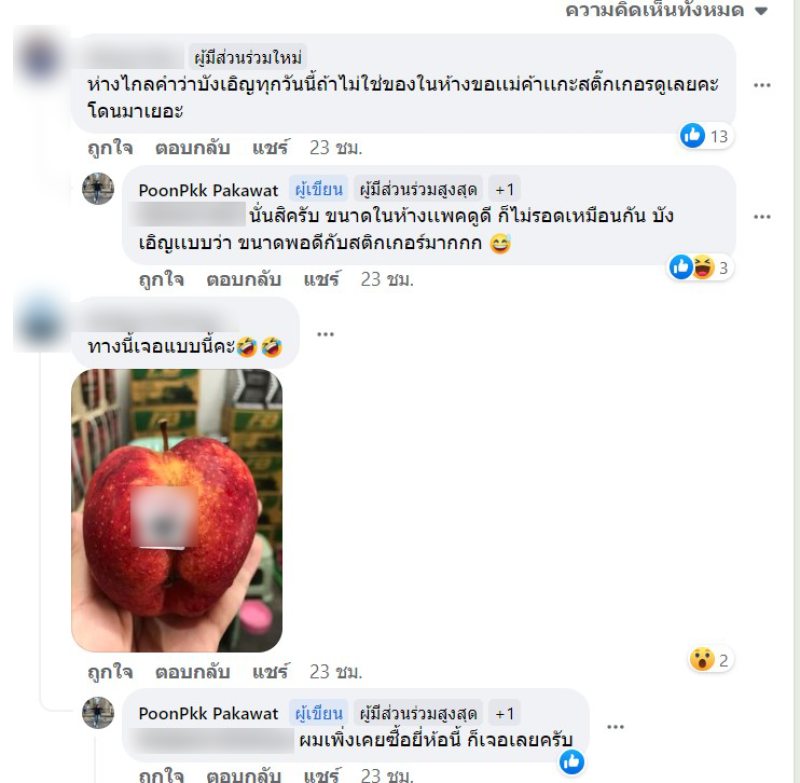Image resolution: width=800 pixels, height=783 pixels.
Task: Open the ความคิดเห็นทั้งหมด comment filter dropdown
Action: point(666,11)
